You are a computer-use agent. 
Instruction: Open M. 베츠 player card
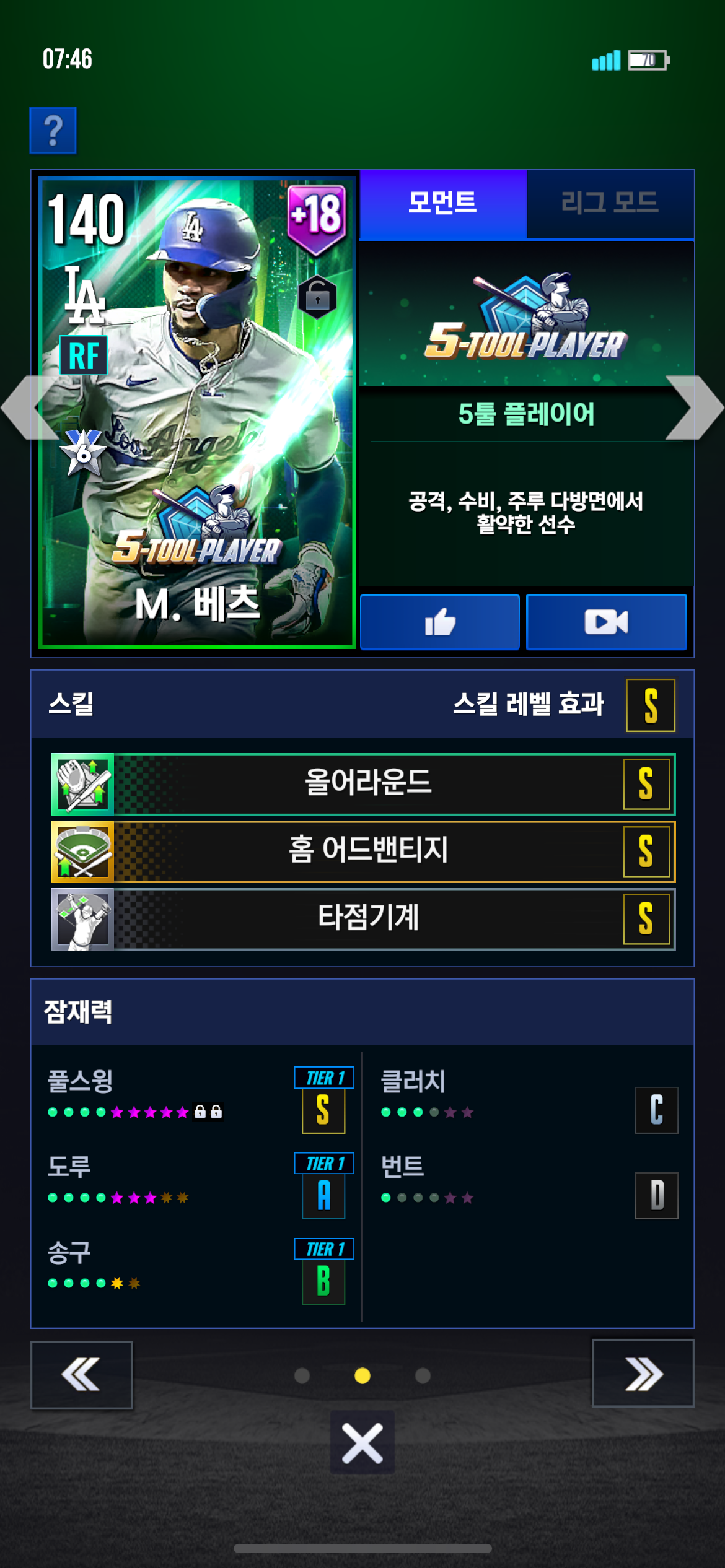[197, 413]
